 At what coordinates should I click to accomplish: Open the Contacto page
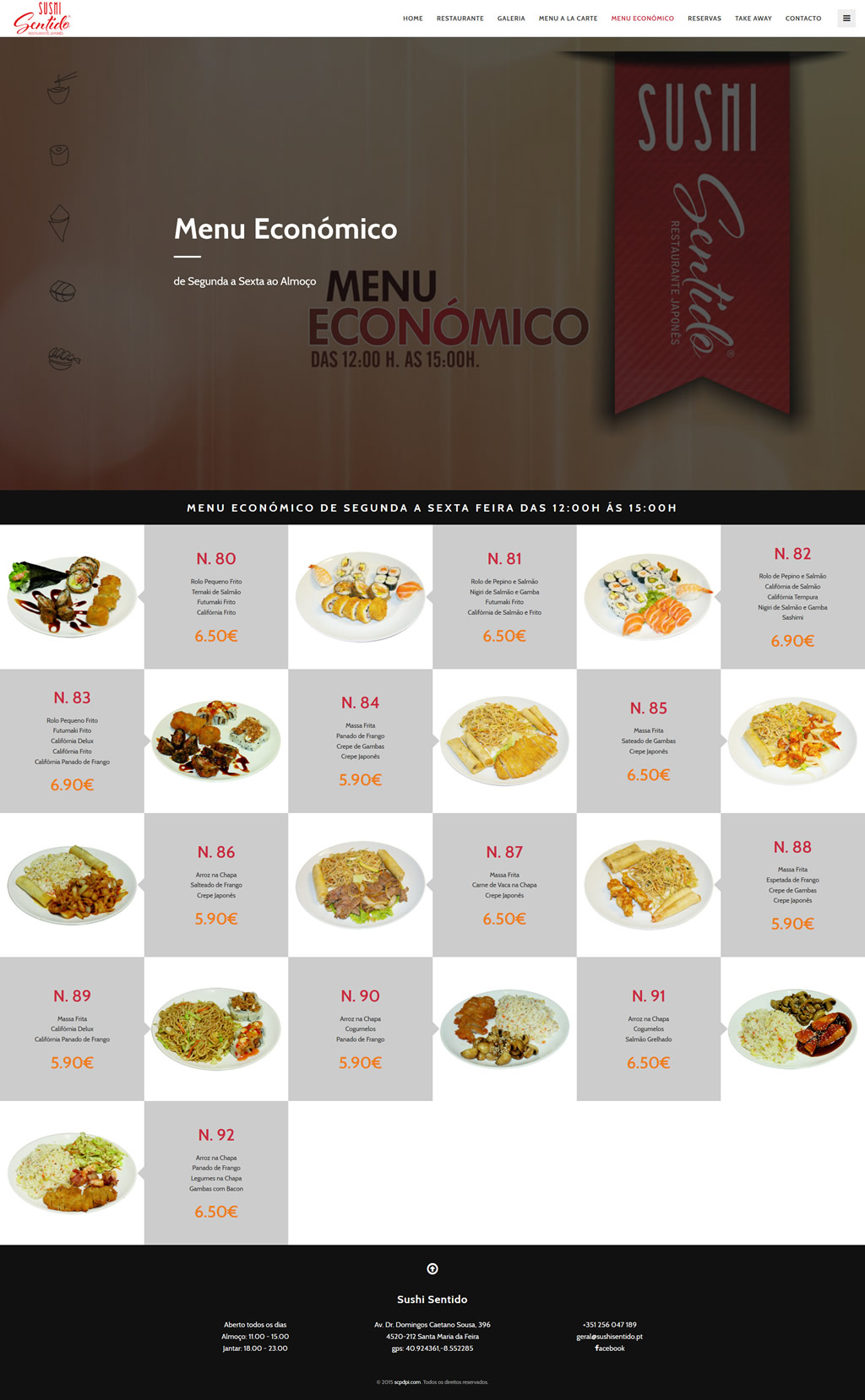[802, 19]
